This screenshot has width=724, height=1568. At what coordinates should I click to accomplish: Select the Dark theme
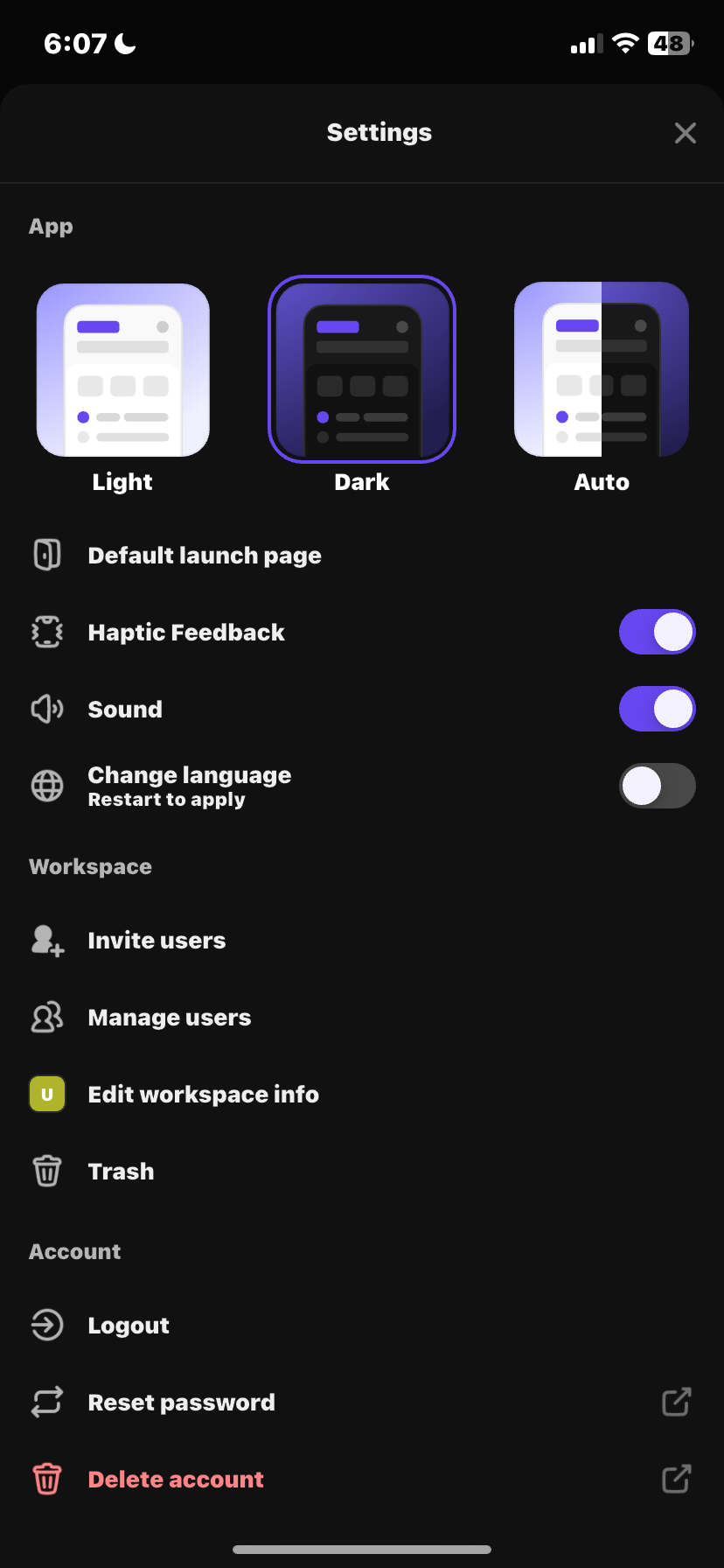(362, 370)
